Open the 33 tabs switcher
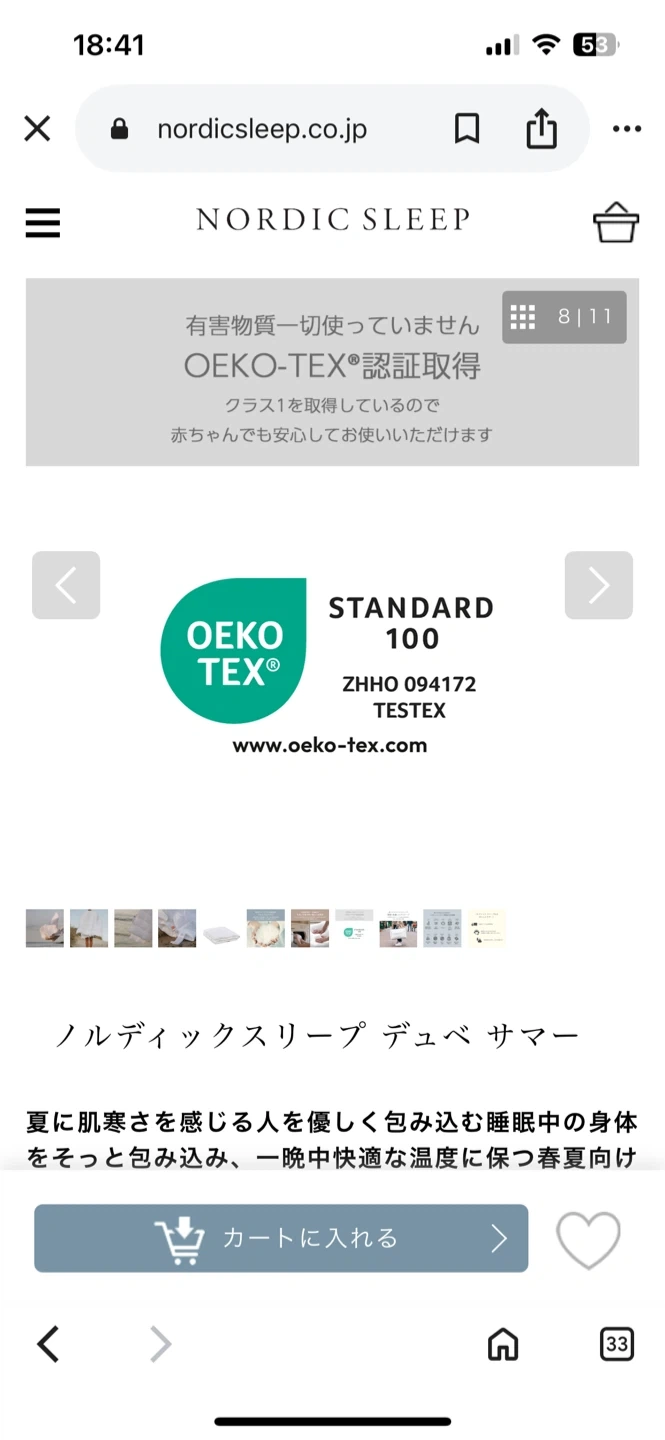The height and width of the screenshot is (1440, 665). click(x=617, y=1344)
